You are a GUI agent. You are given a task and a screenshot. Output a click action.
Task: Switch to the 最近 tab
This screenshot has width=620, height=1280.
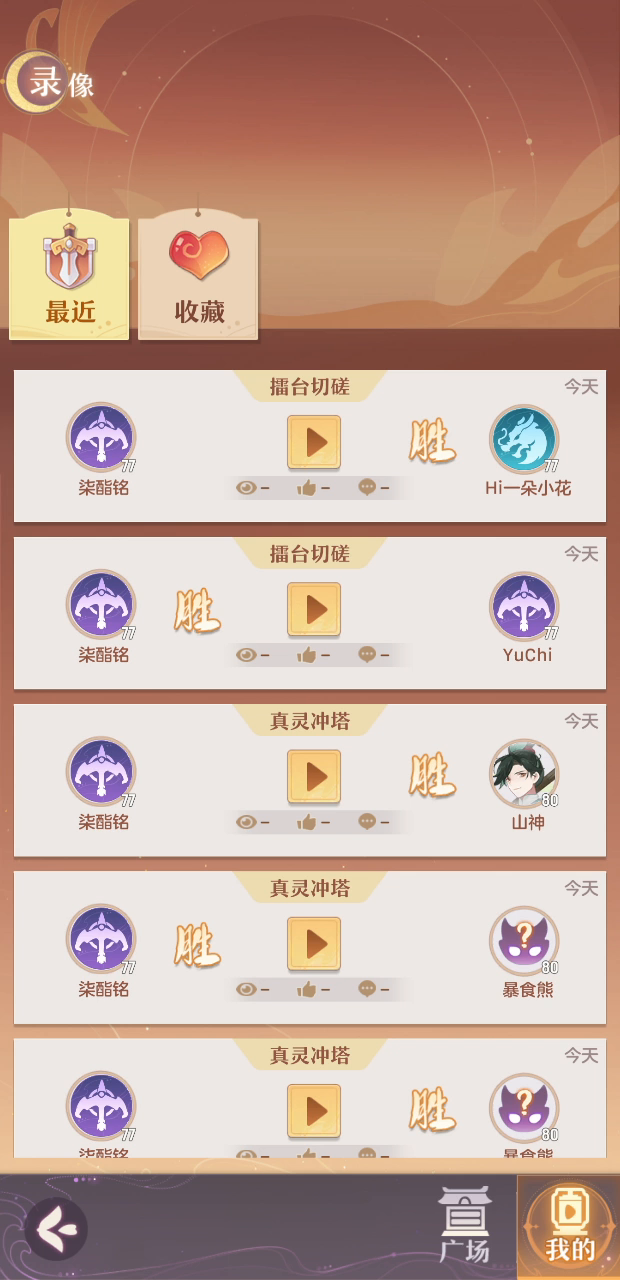[x=69, y=277]
